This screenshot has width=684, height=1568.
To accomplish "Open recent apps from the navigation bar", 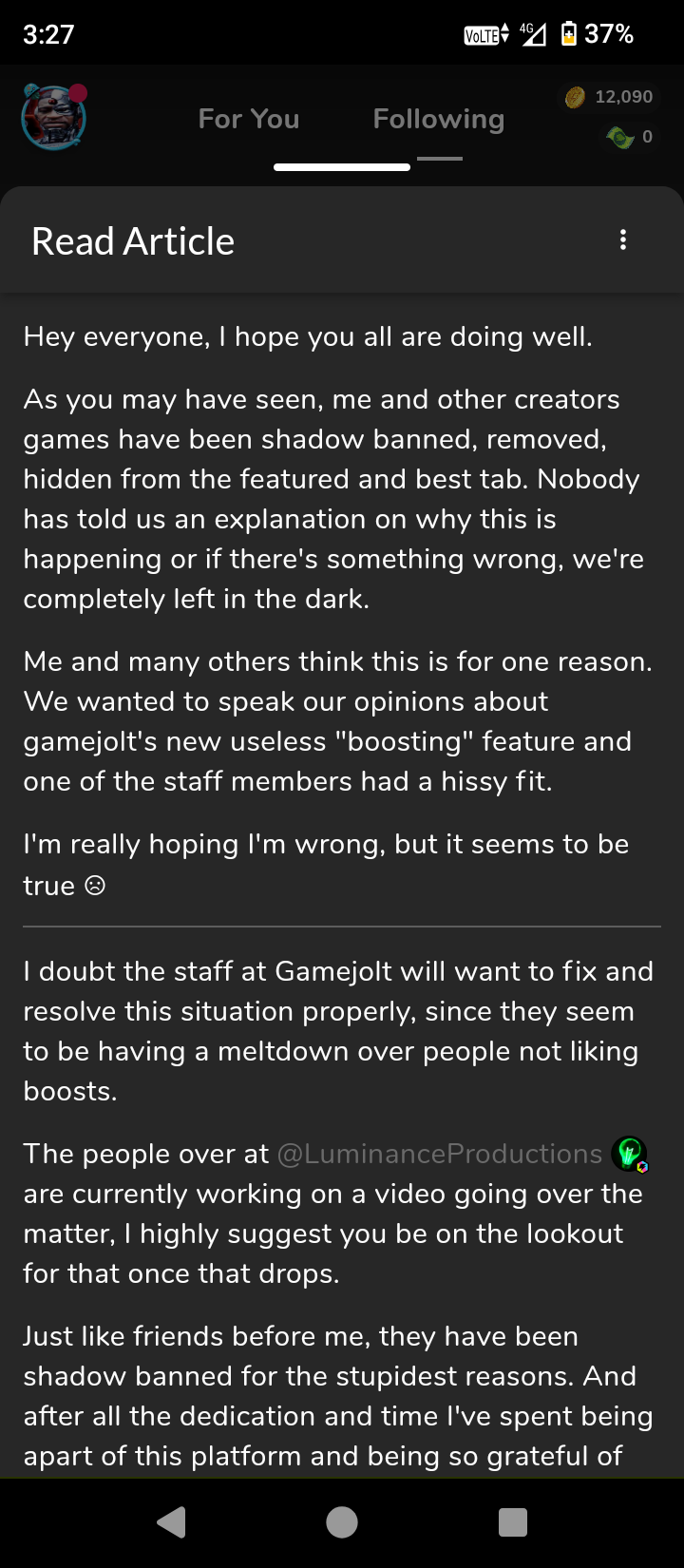I will tap(513, 1522).
